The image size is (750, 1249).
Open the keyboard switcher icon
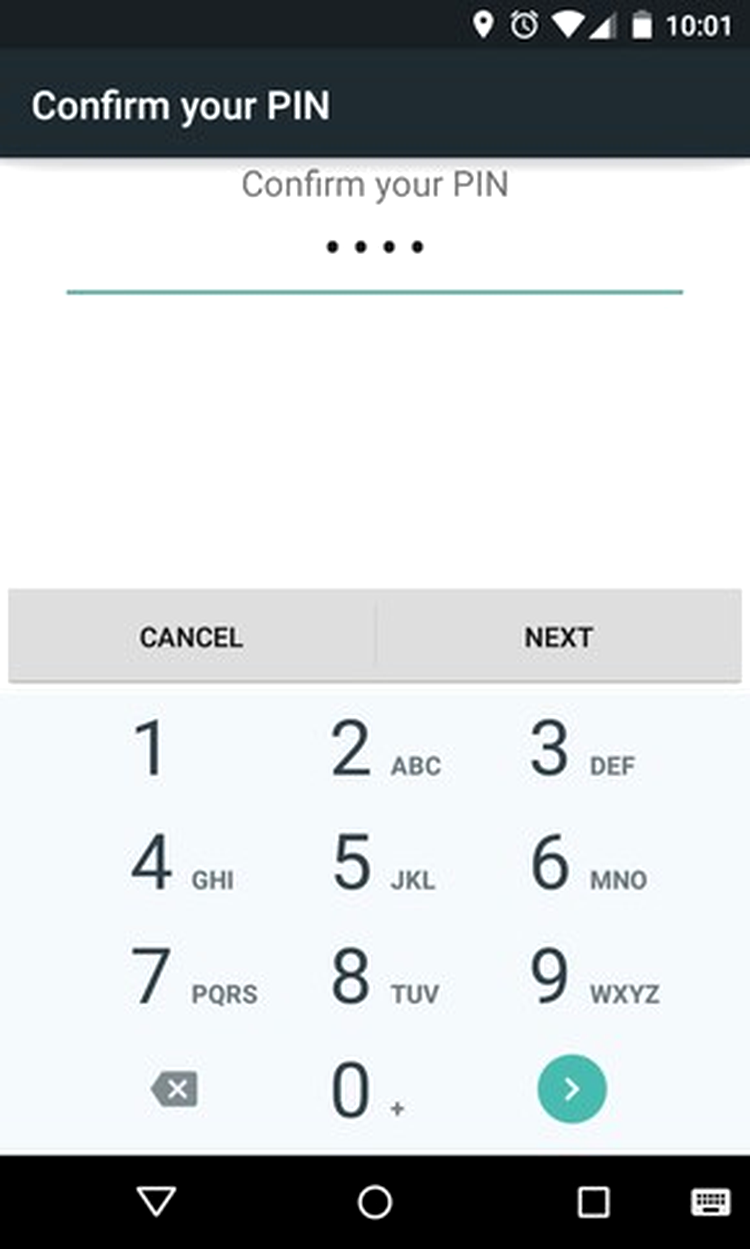710,1202
